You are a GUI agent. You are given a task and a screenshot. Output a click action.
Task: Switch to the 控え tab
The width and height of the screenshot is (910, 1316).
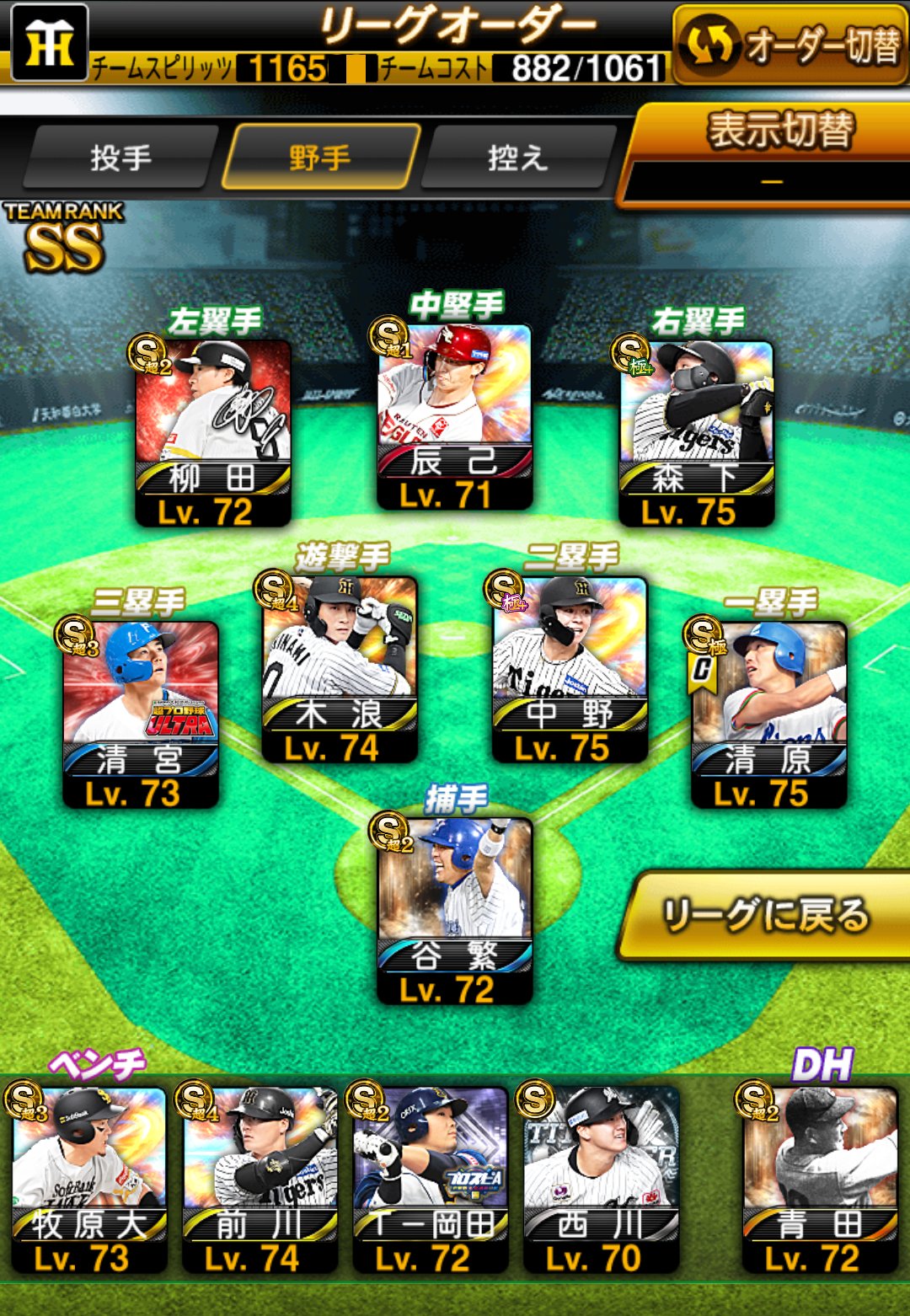click(x=517, y=158)
